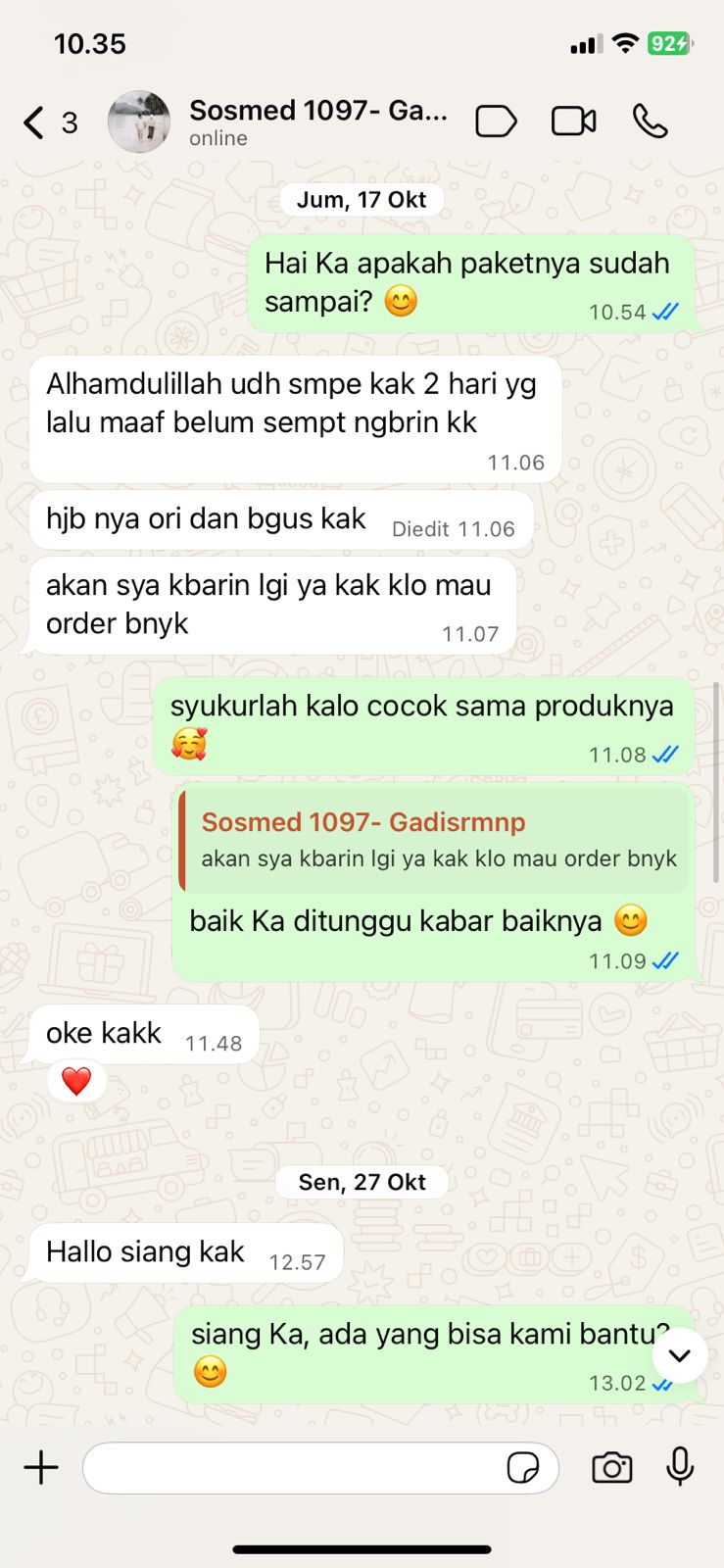Open the camera
724x1568 pixels.
(x=611, y=1467)
